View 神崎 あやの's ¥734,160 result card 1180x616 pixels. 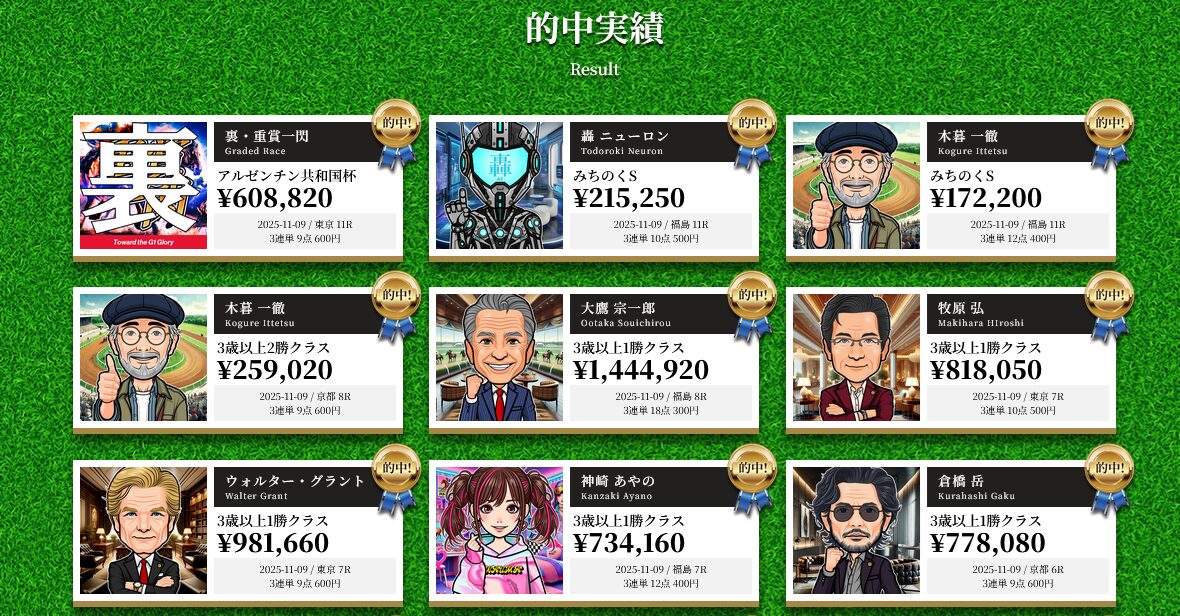[594, 531]
